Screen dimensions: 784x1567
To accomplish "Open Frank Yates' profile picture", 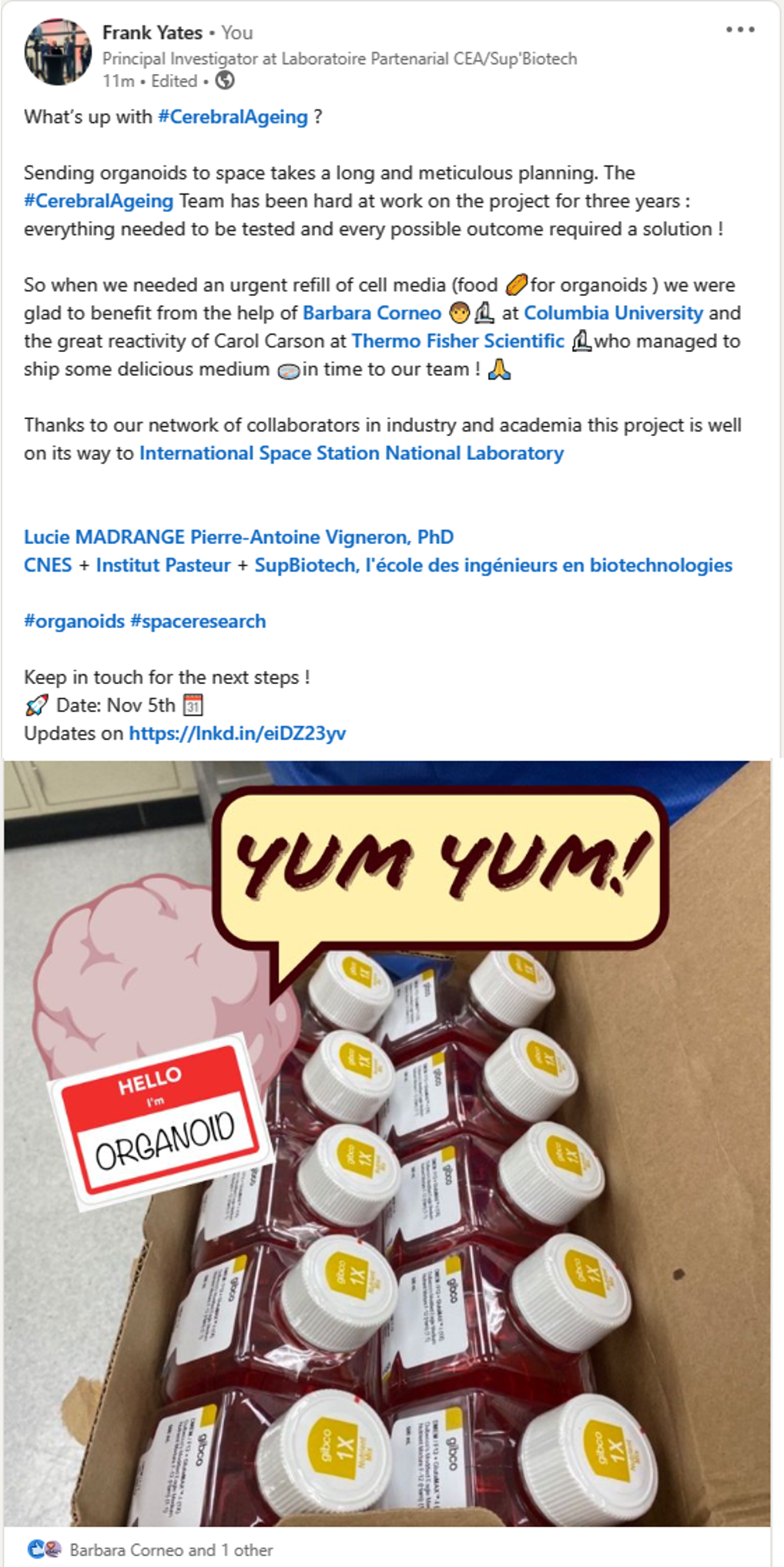I will 58,52.
